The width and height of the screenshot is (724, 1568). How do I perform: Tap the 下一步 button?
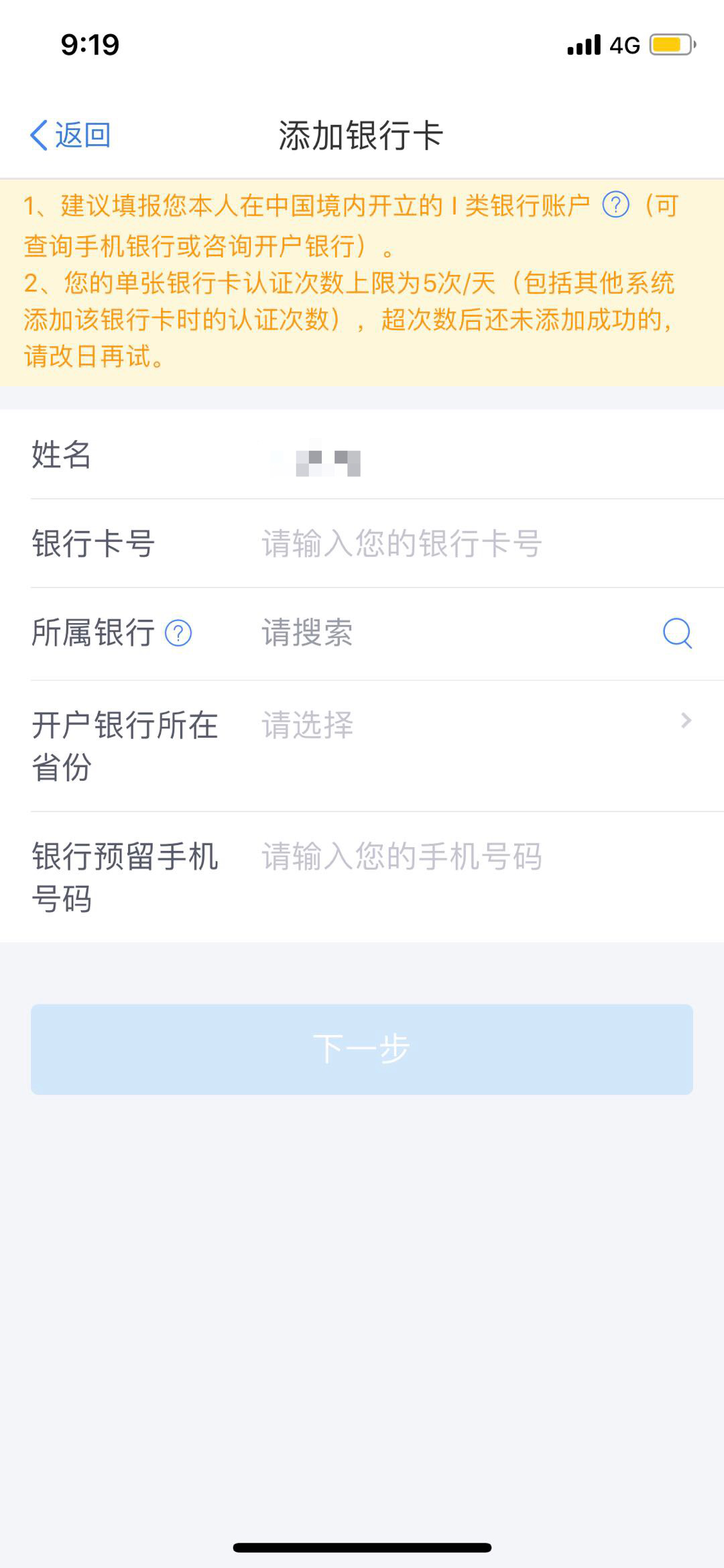pyautogui.click(x=362, y=1050)
